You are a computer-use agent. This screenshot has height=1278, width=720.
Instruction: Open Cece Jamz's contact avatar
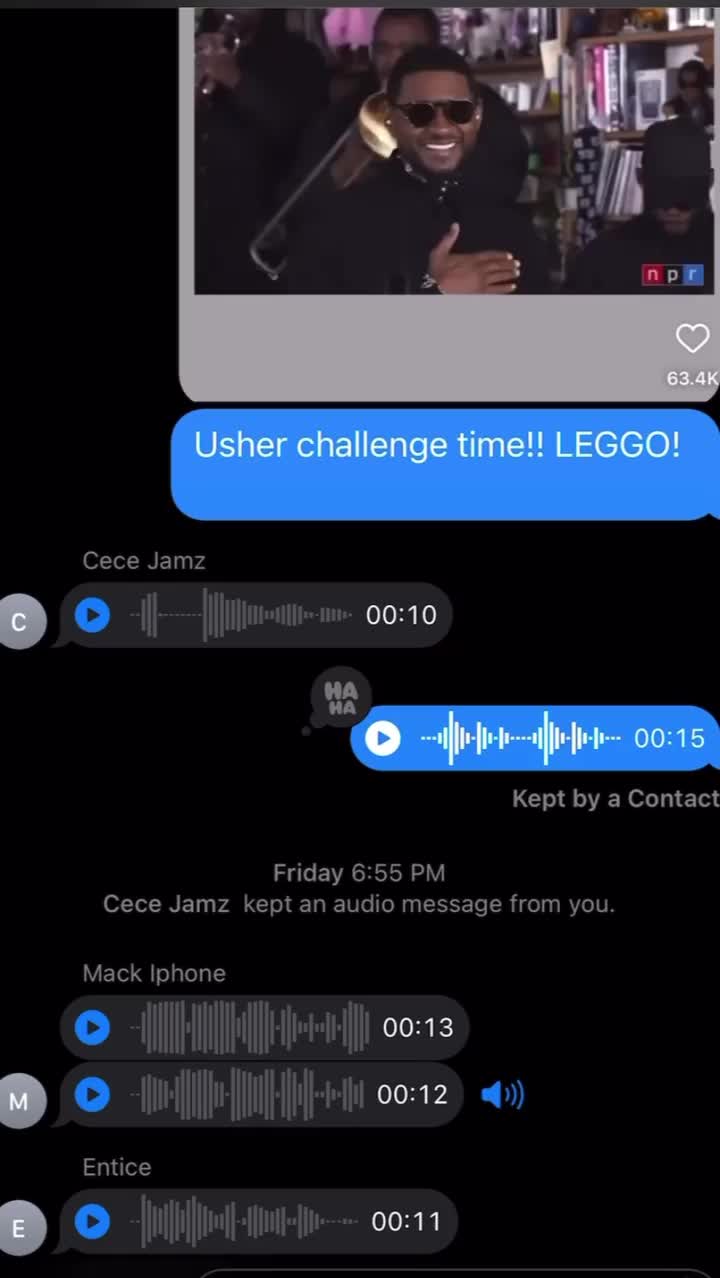point(20,621)
